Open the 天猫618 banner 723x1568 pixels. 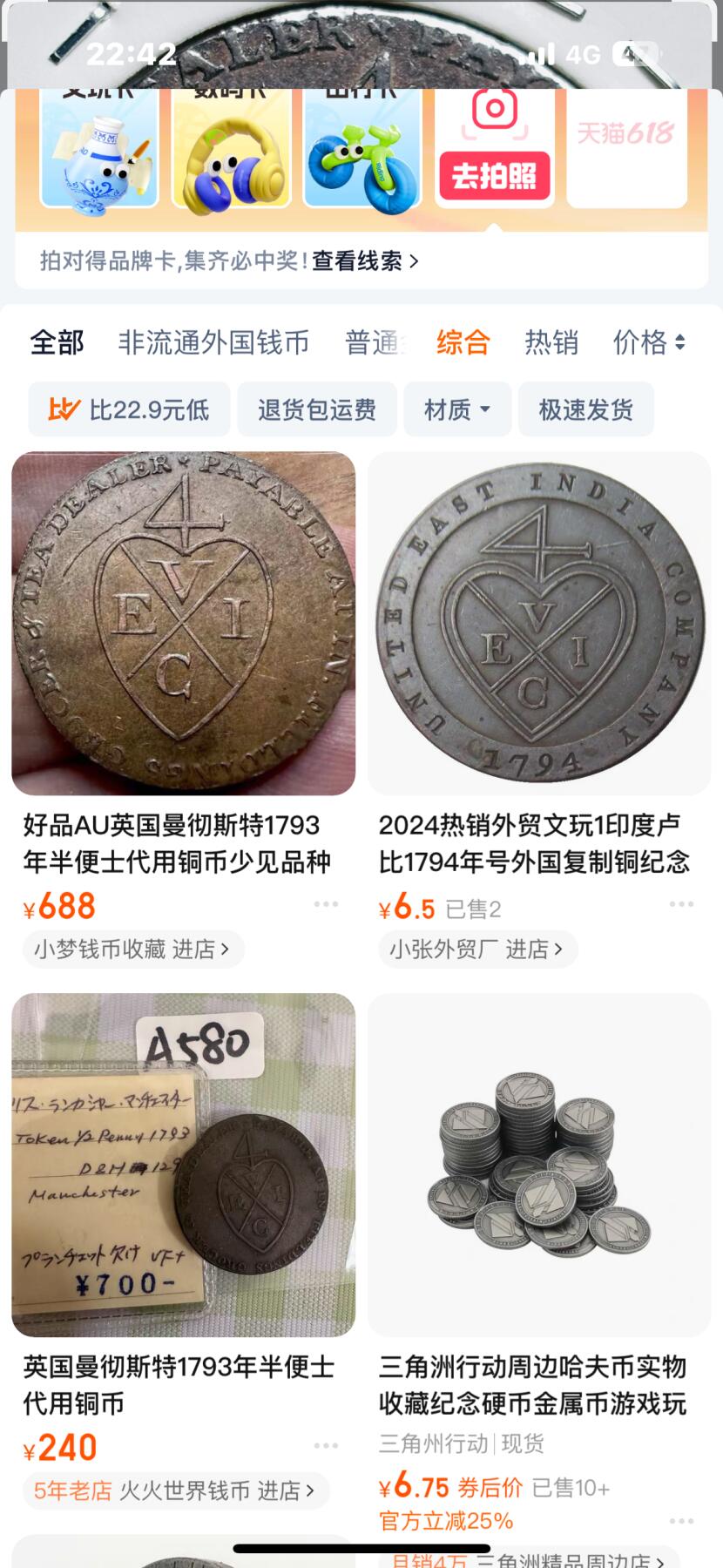click(x=625, y=133)
